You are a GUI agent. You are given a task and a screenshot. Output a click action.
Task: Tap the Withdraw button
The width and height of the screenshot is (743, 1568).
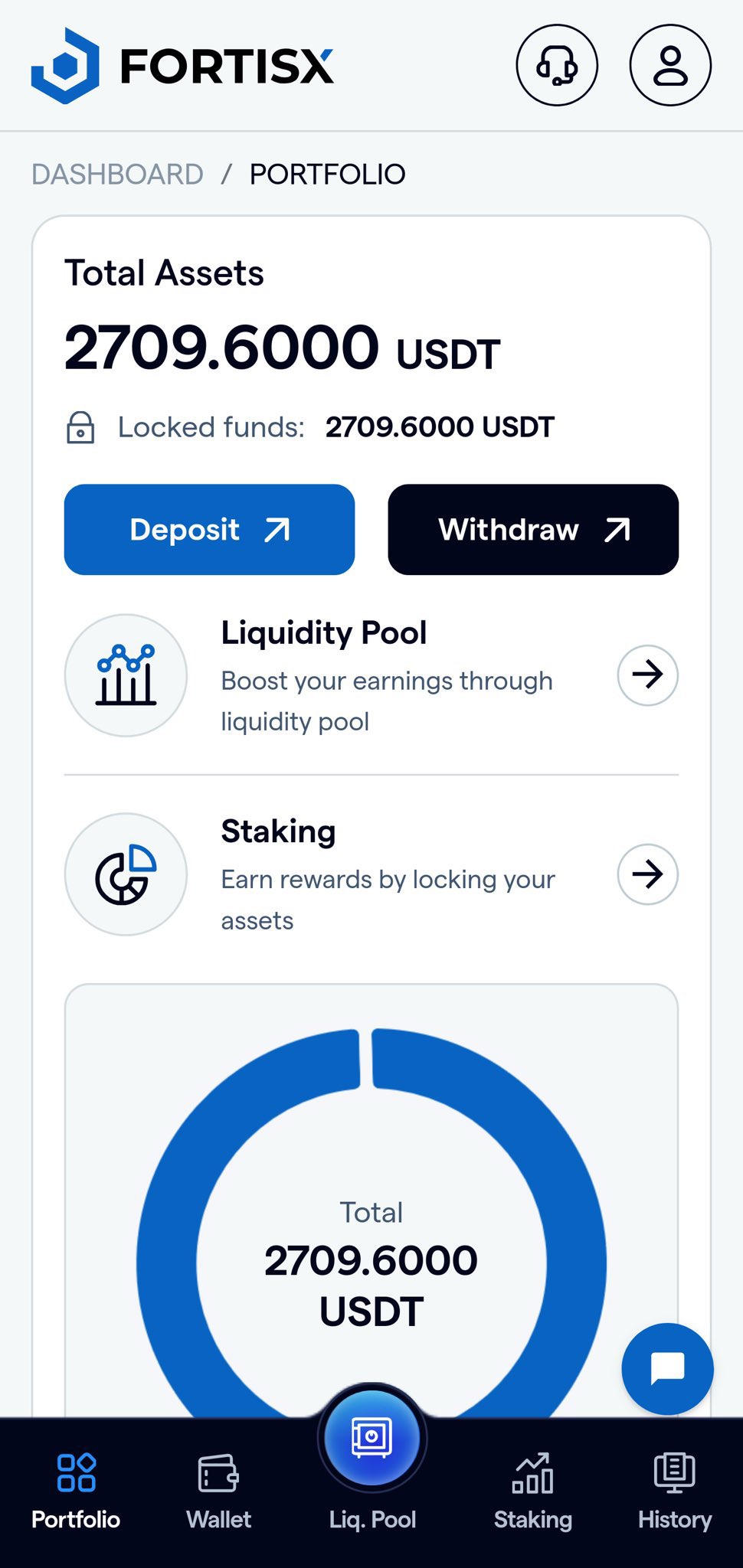(x=533, y=530)
